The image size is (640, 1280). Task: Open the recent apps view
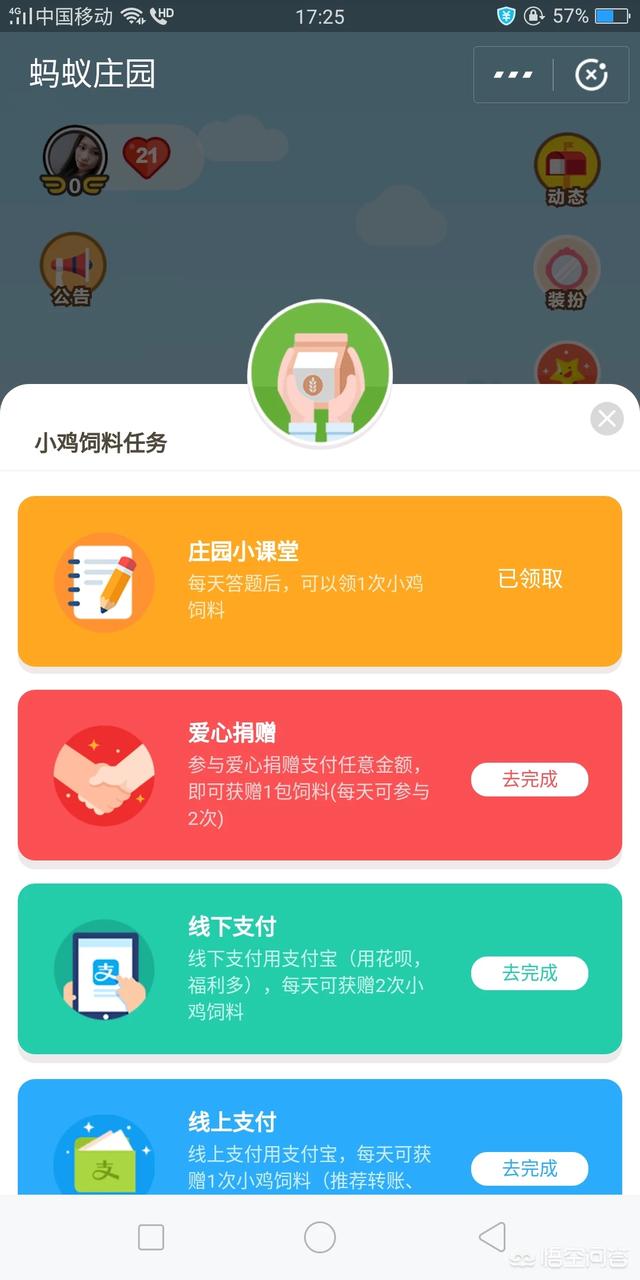click(x=151, y=1237)
